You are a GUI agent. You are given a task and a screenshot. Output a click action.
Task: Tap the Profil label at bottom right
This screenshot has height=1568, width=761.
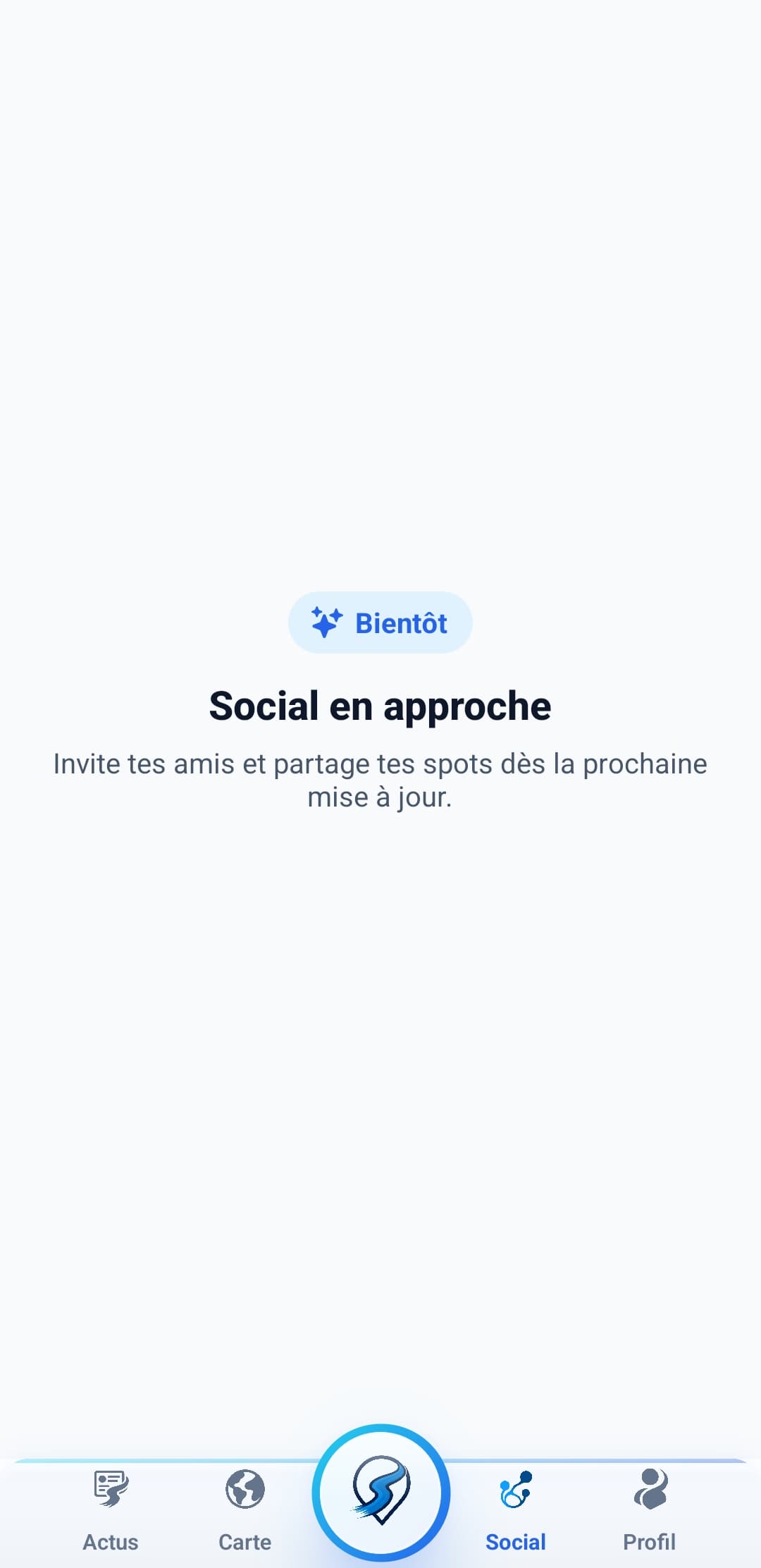pyautogui.click(x=650, y=1541)
